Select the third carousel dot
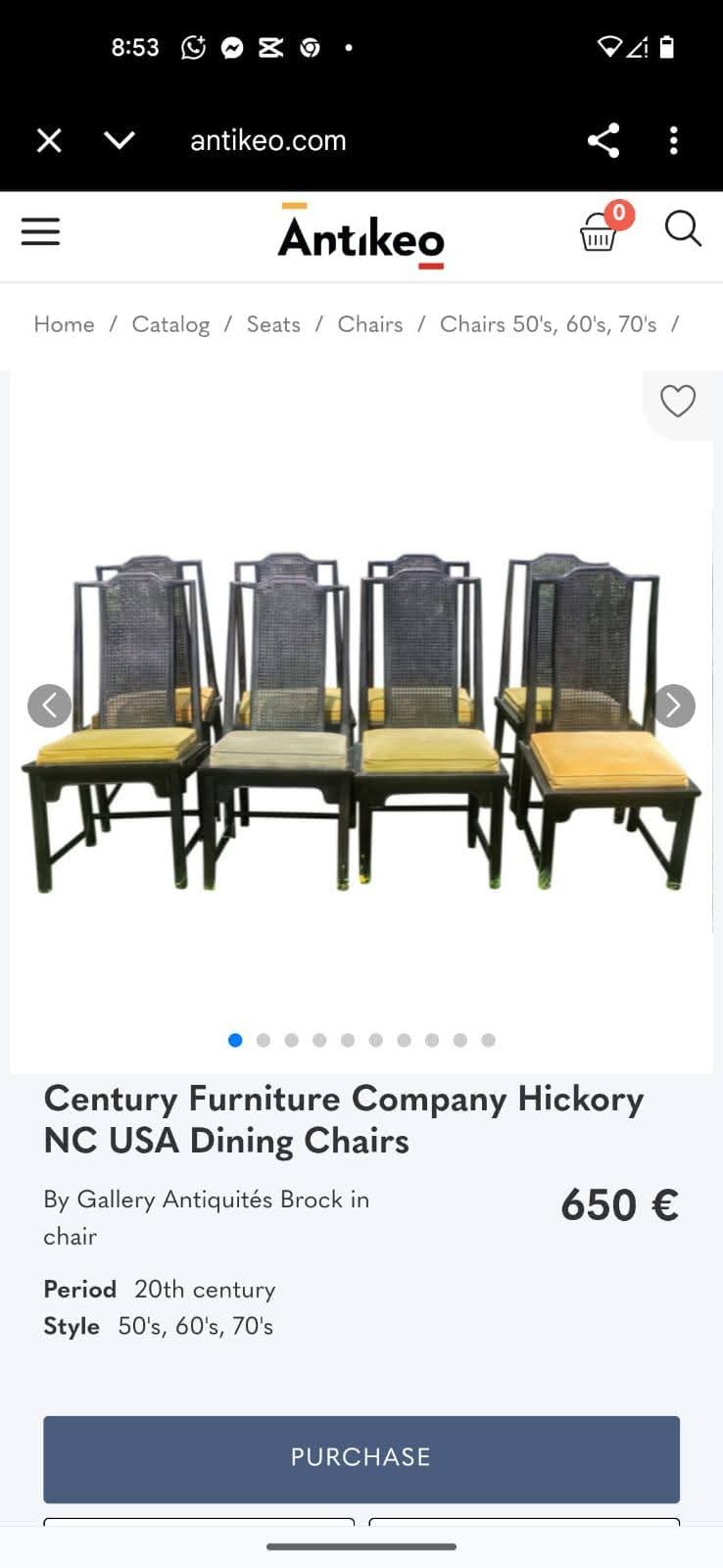723x1568 pixels. click(x=291, y=1040)
